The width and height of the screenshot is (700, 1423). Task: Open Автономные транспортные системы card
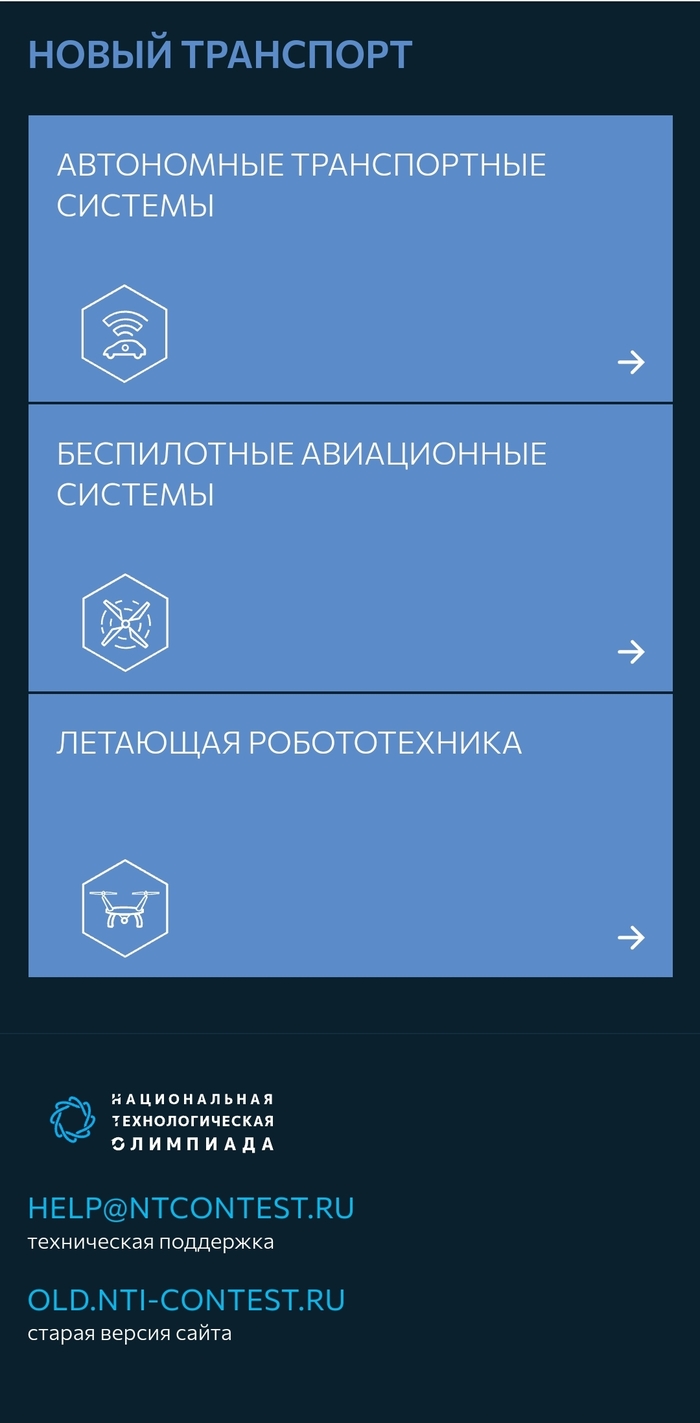(350, 259)
